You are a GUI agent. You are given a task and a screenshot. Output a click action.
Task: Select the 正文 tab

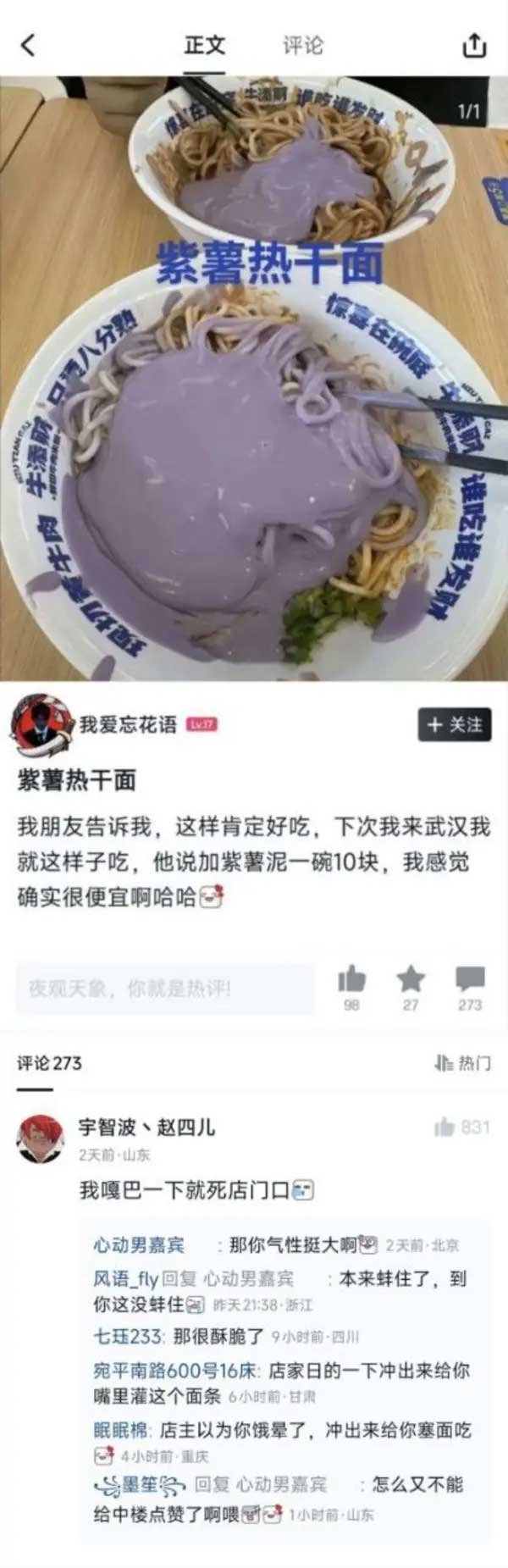pyautogui.click(x=205, y=45)
